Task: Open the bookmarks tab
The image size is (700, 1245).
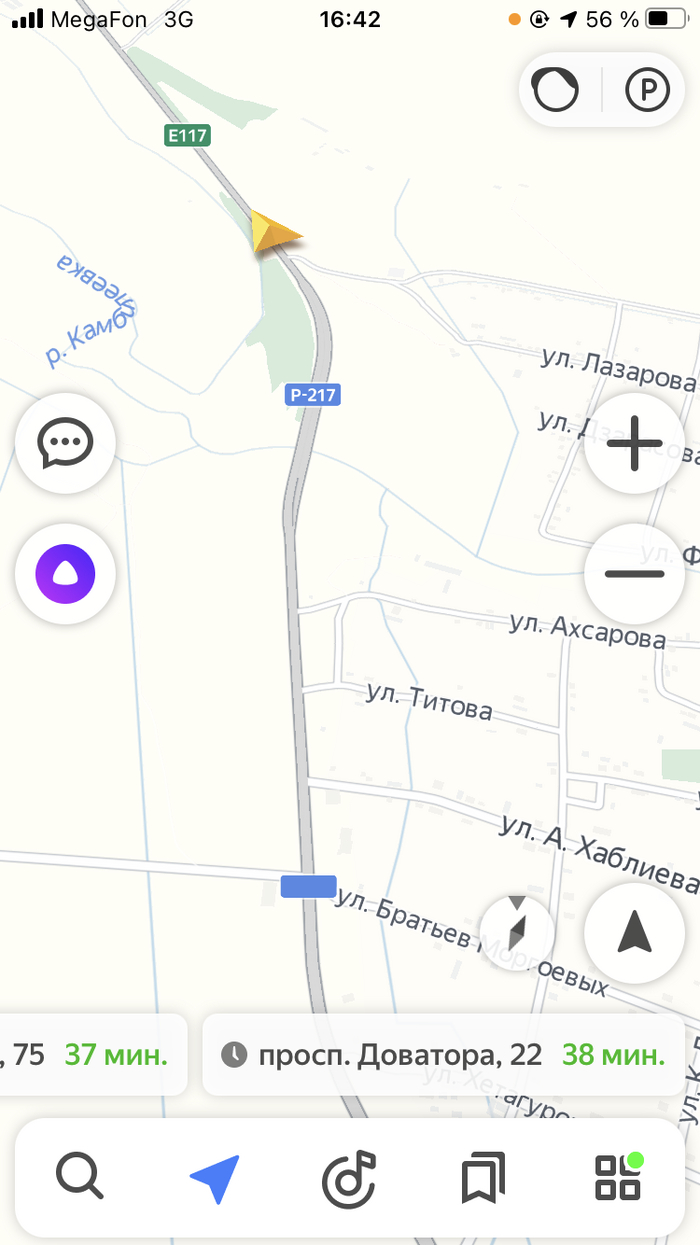Action: click(x=483, y=1178)
